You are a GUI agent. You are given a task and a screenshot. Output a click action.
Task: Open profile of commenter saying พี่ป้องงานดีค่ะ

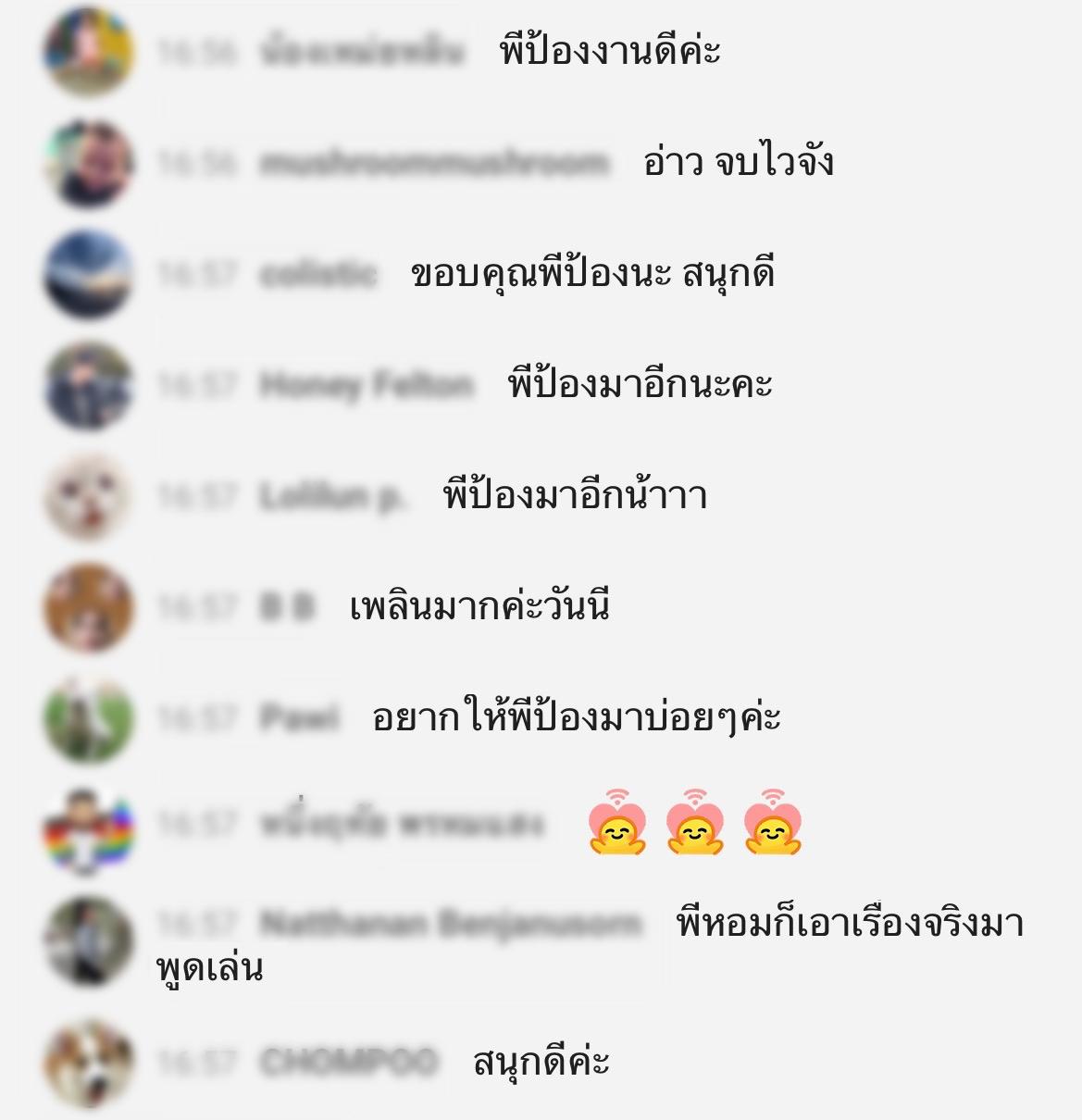coord(89,51)
